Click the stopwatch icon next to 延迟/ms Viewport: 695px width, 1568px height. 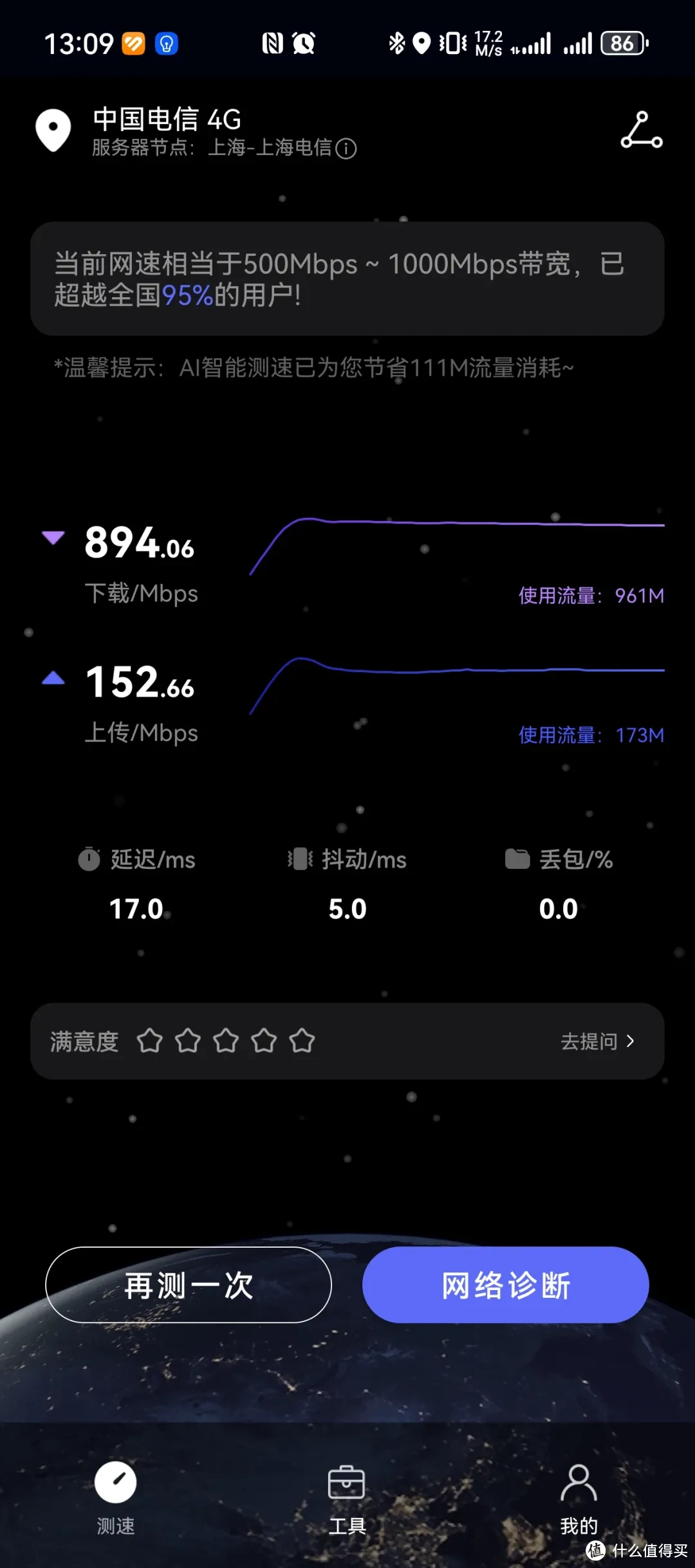91,859
